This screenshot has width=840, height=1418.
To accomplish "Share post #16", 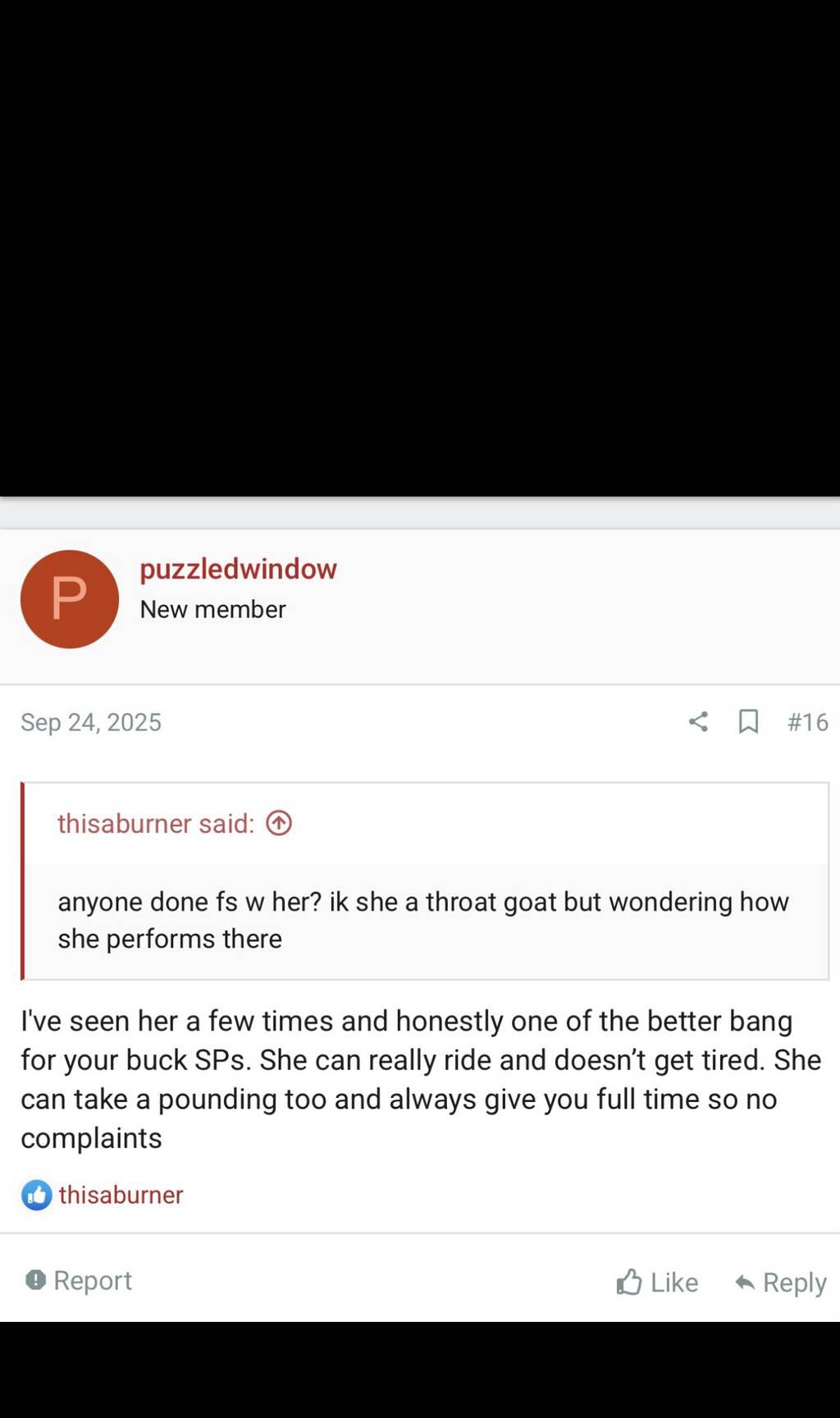I will click(x=698, y=722).
